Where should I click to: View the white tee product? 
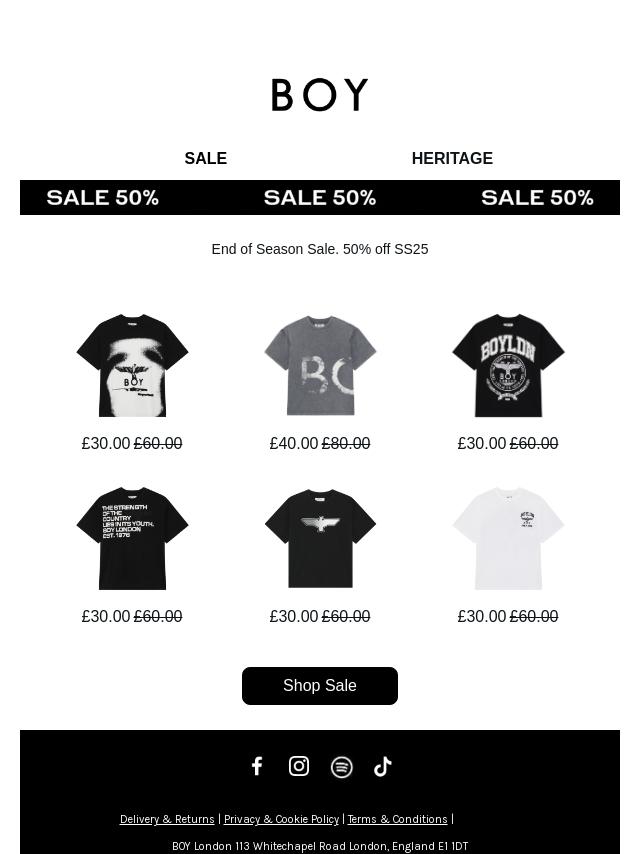(508, 538)
